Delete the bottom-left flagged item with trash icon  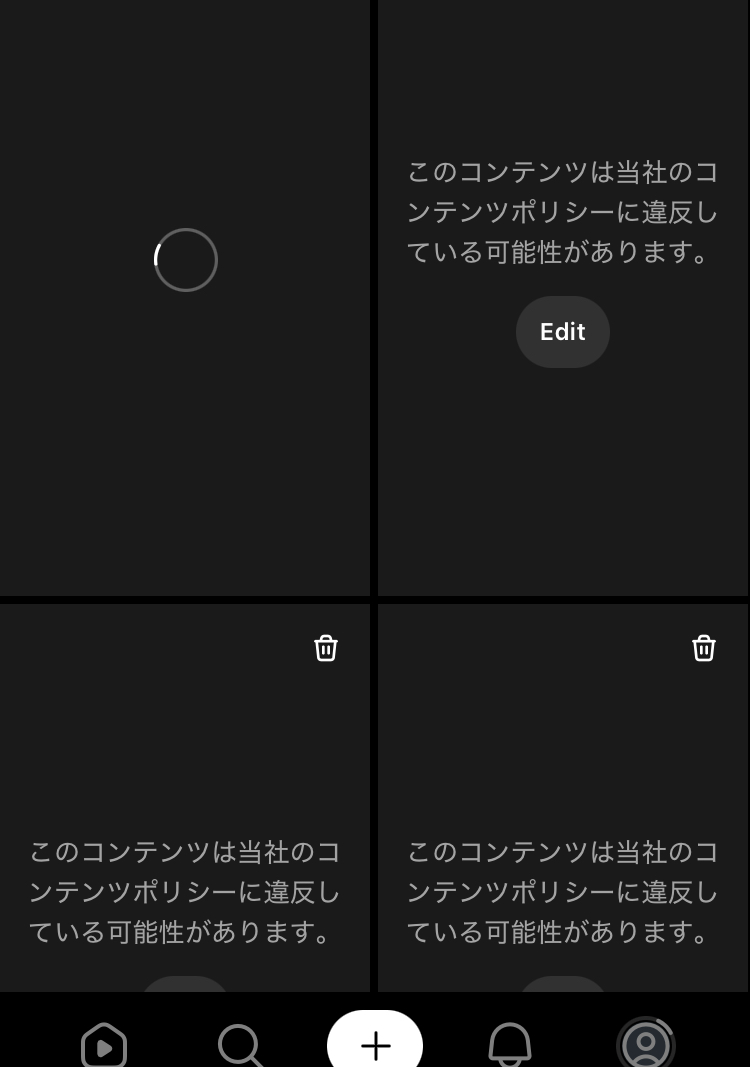[326, 648]
